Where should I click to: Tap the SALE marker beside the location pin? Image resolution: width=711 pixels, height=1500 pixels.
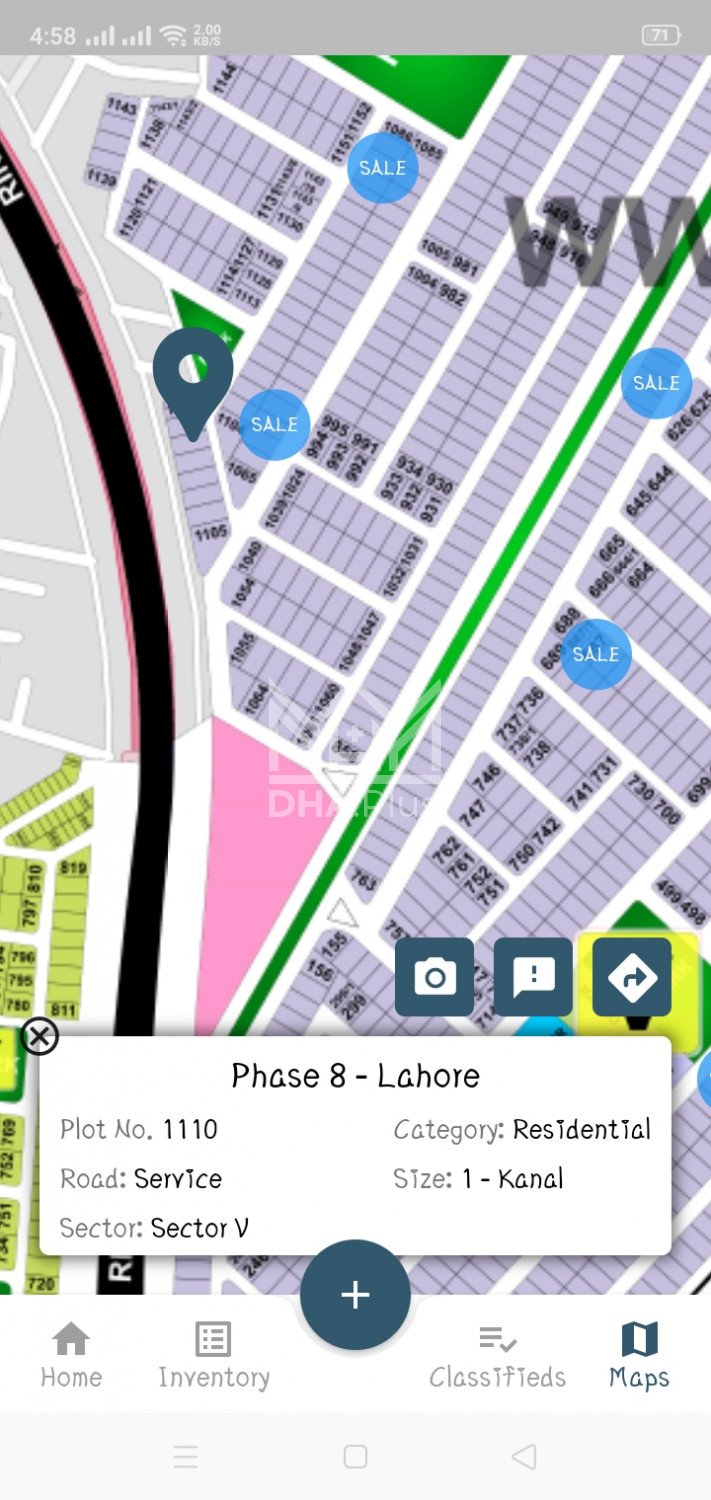point(274,425)
